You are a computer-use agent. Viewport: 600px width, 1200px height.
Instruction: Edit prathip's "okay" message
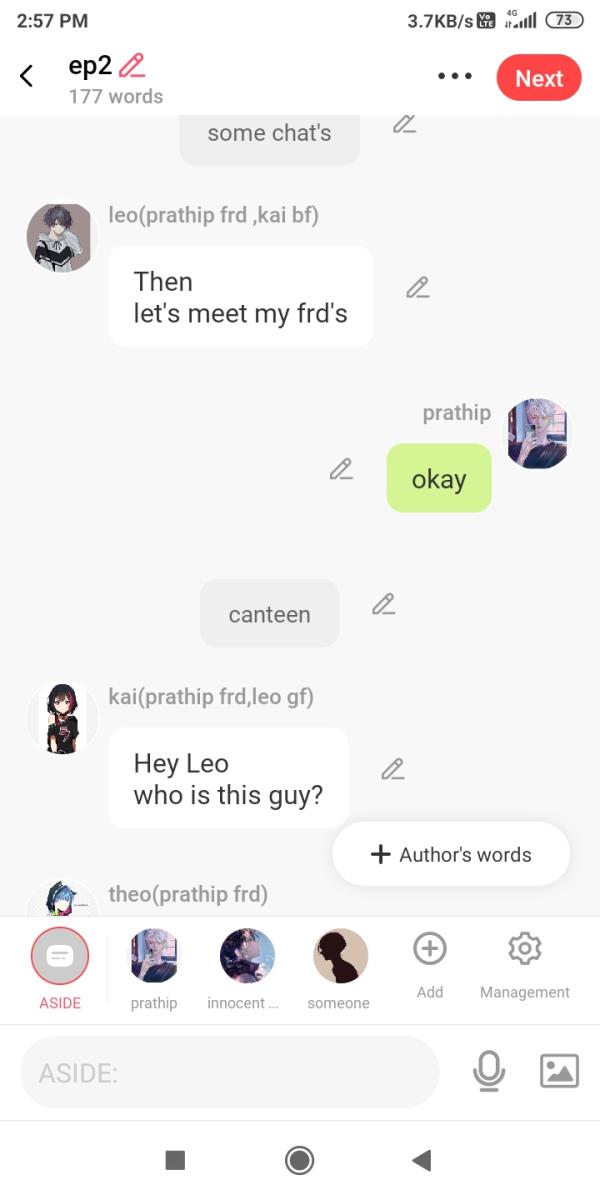[341, 468]
